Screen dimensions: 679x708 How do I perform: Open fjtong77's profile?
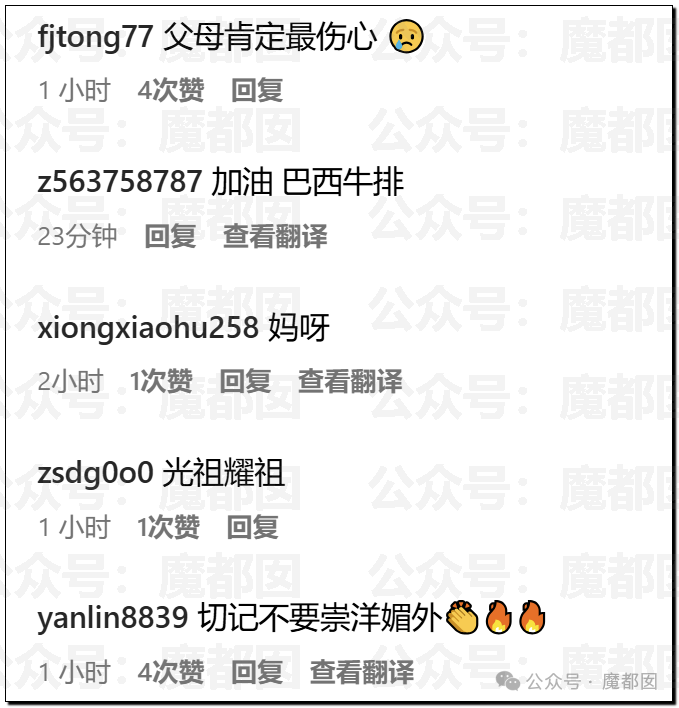[95, 37]
